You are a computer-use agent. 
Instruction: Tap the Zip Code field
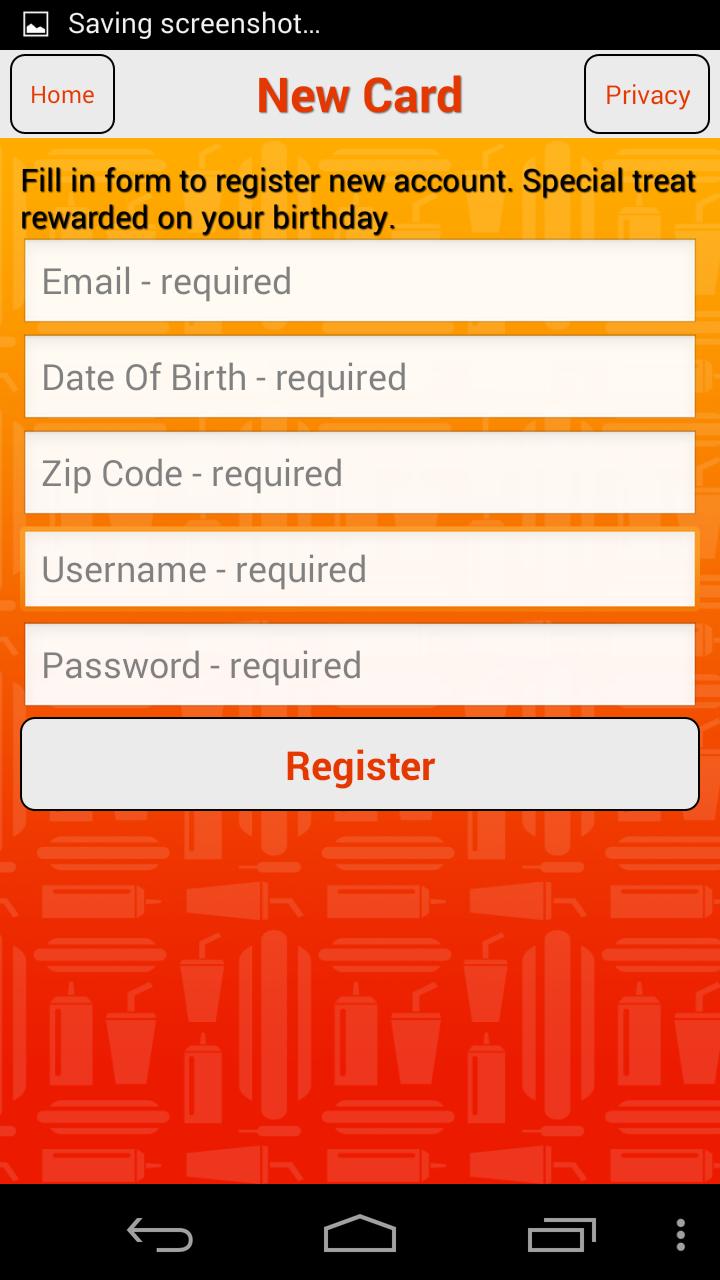(x=360, y=473)
